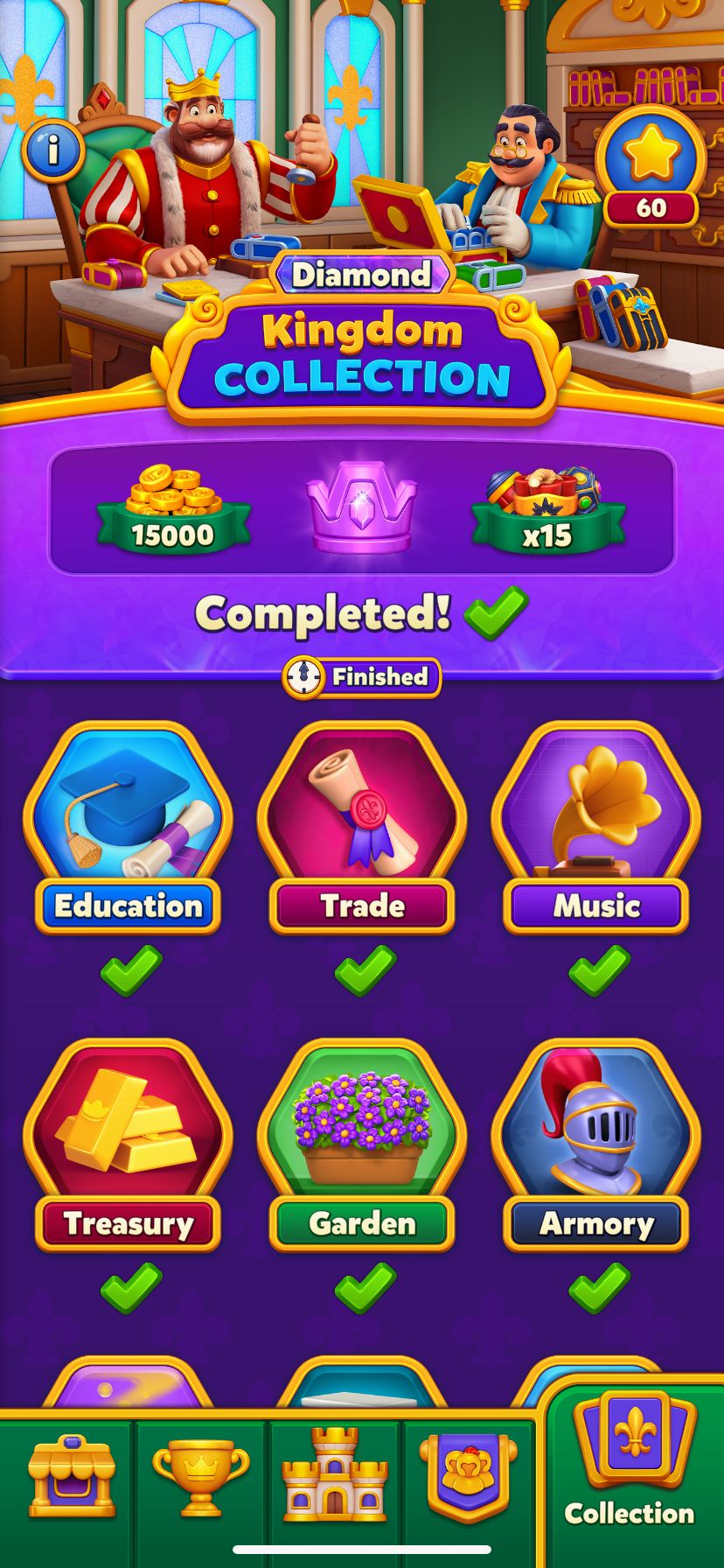Open the Garden collection
Screen dimensions: 724x1568
point(362,1145)
